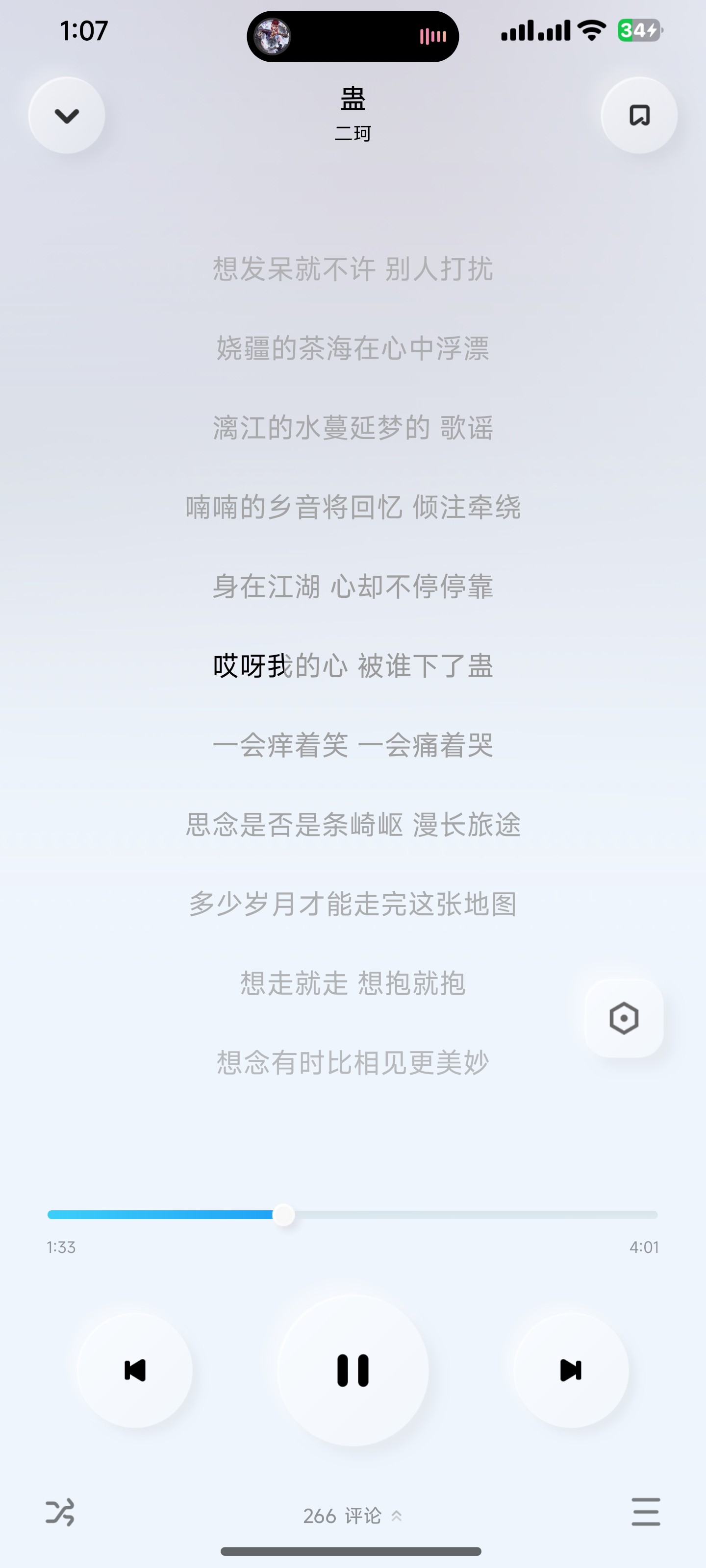This screenshot has width=706, height=1568.
Task: Collapse the player with the down chevron
Action: pyautogui.click(x=67, y=115)
